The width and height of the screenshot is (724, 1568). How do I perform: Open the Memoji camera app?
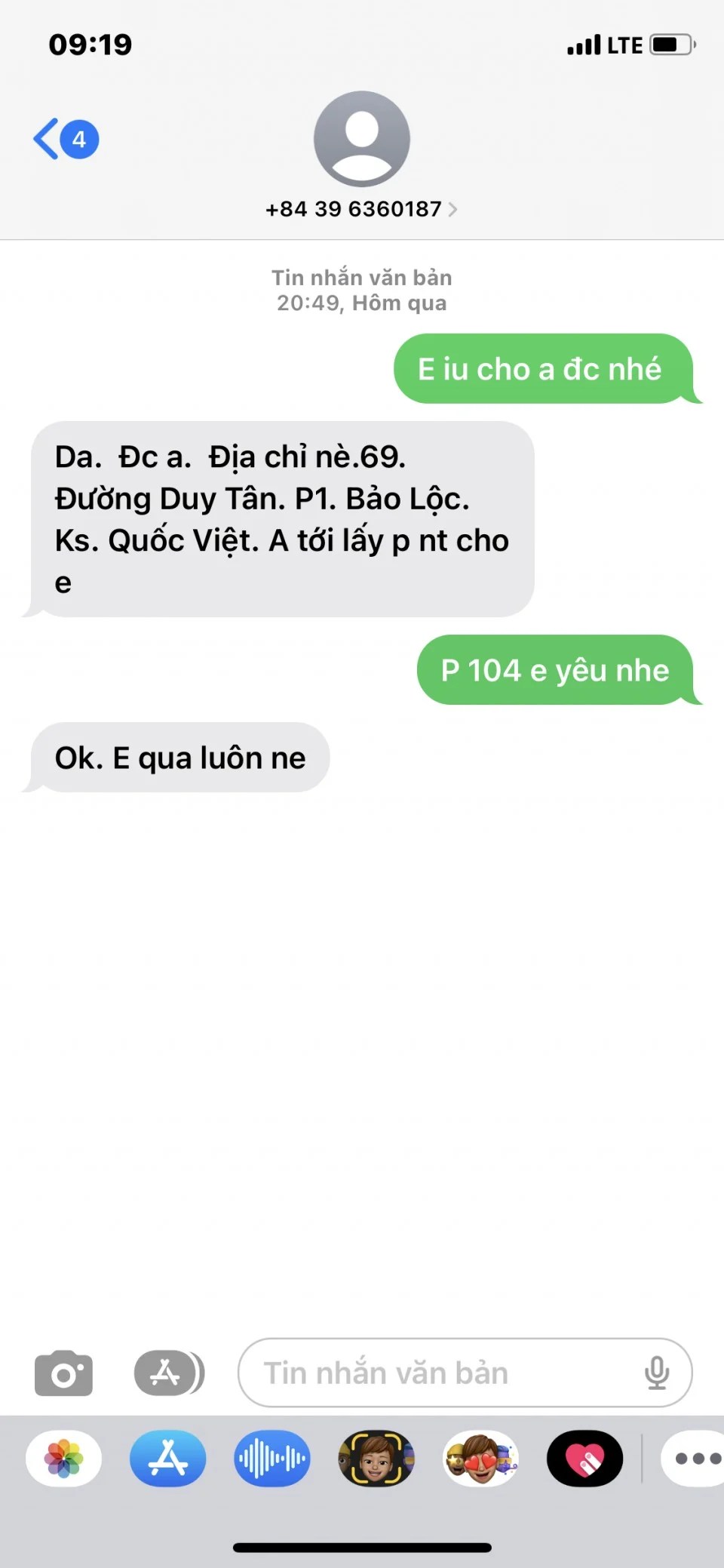(376, 1459)
